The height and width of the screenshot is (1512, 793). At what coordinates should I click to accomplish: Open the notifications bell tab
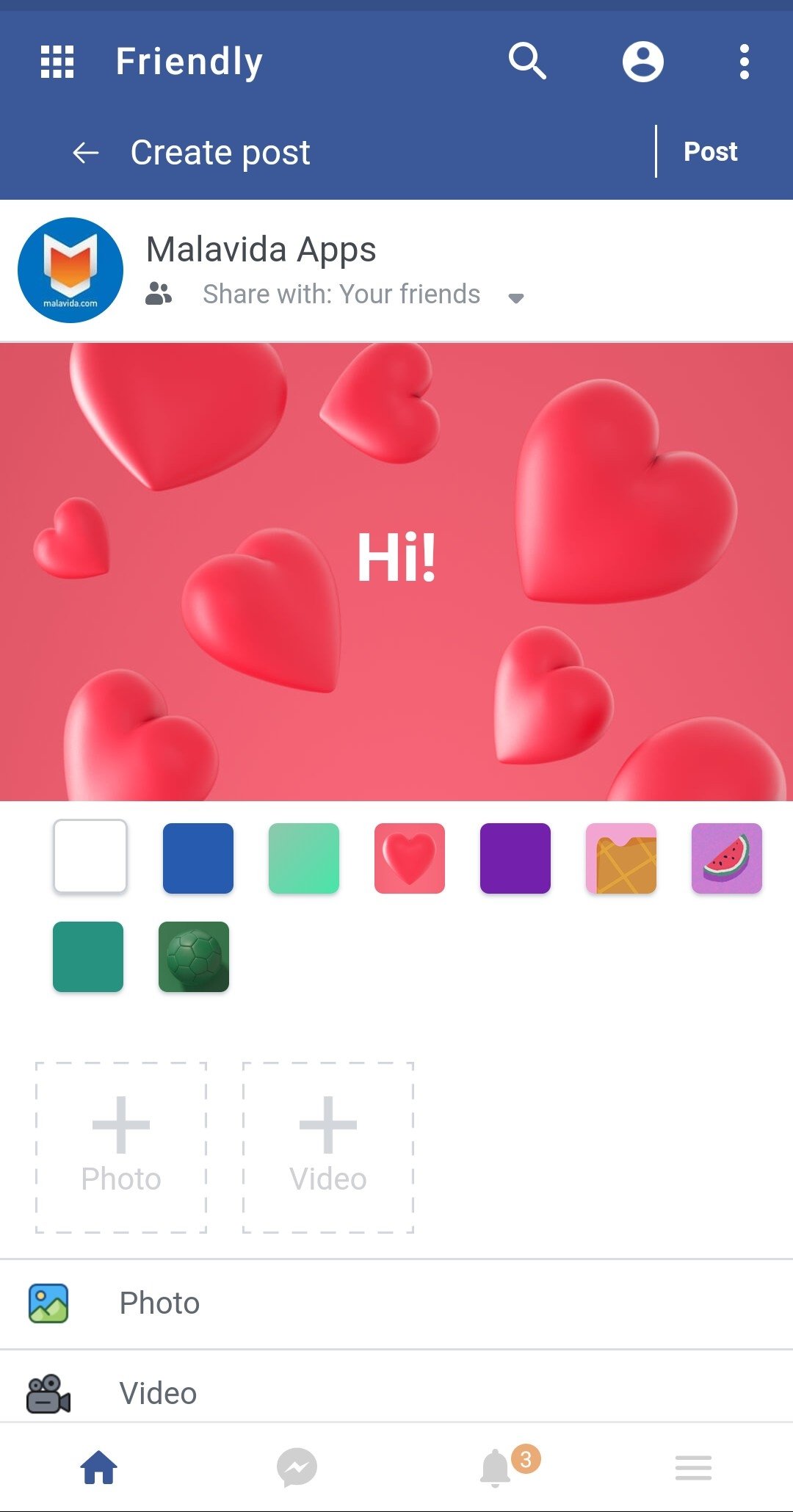(x=496, y=1468)
